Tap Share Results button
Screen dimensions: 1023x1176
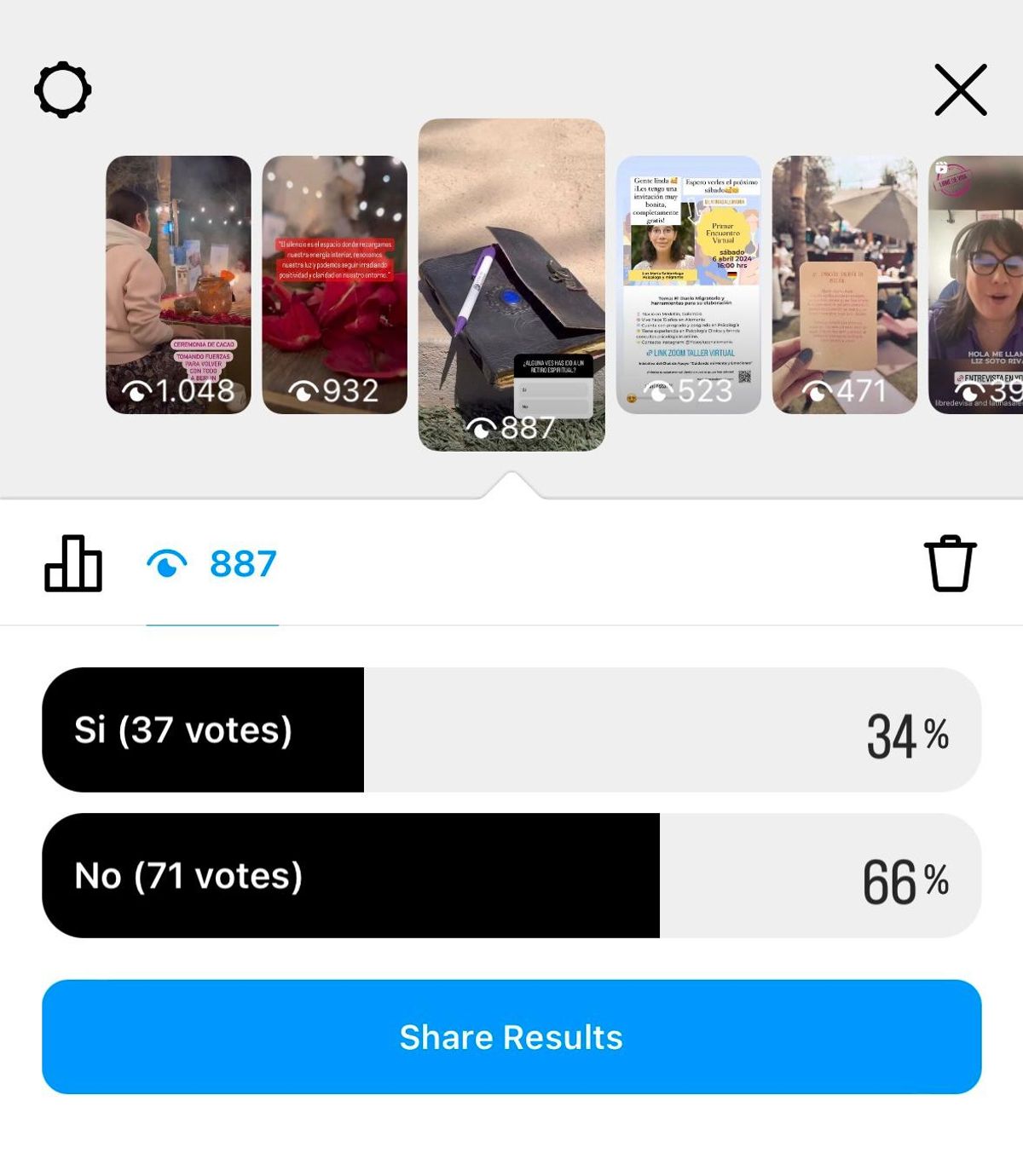coord(511,1036)
